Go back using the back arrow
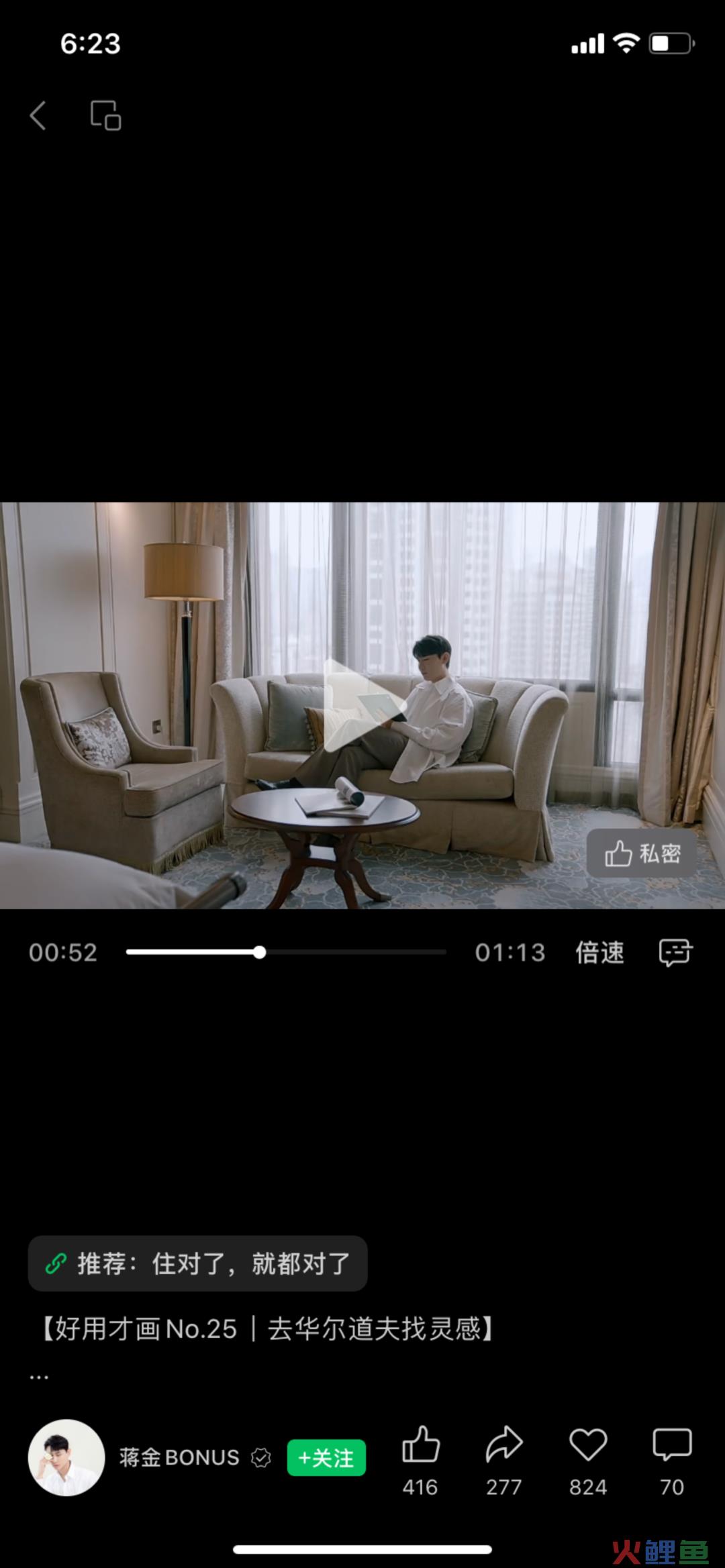The width and height of the screenshot is (725, 1568). [x=38, y=115]
